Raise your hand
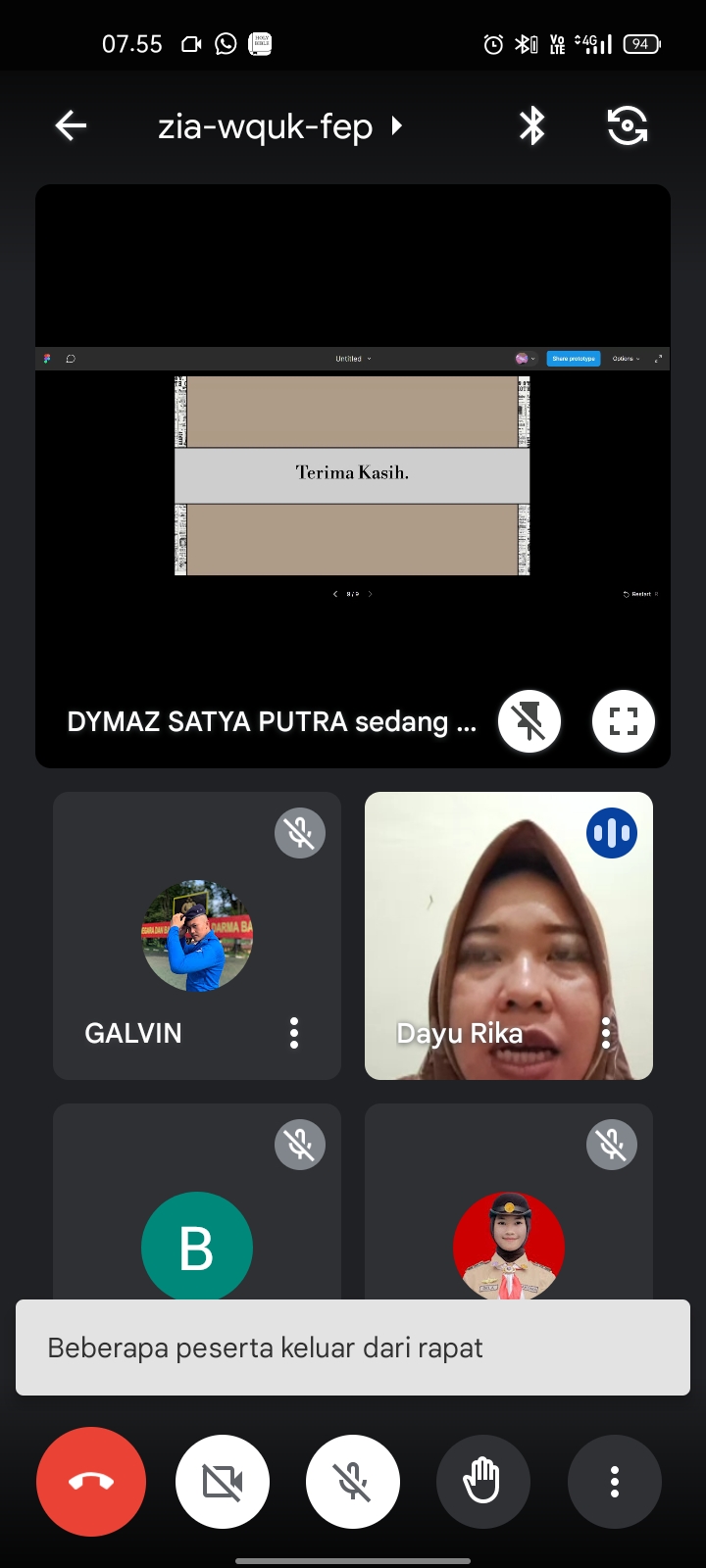This screenshot has height=1568, width=706. point(483,1482)
